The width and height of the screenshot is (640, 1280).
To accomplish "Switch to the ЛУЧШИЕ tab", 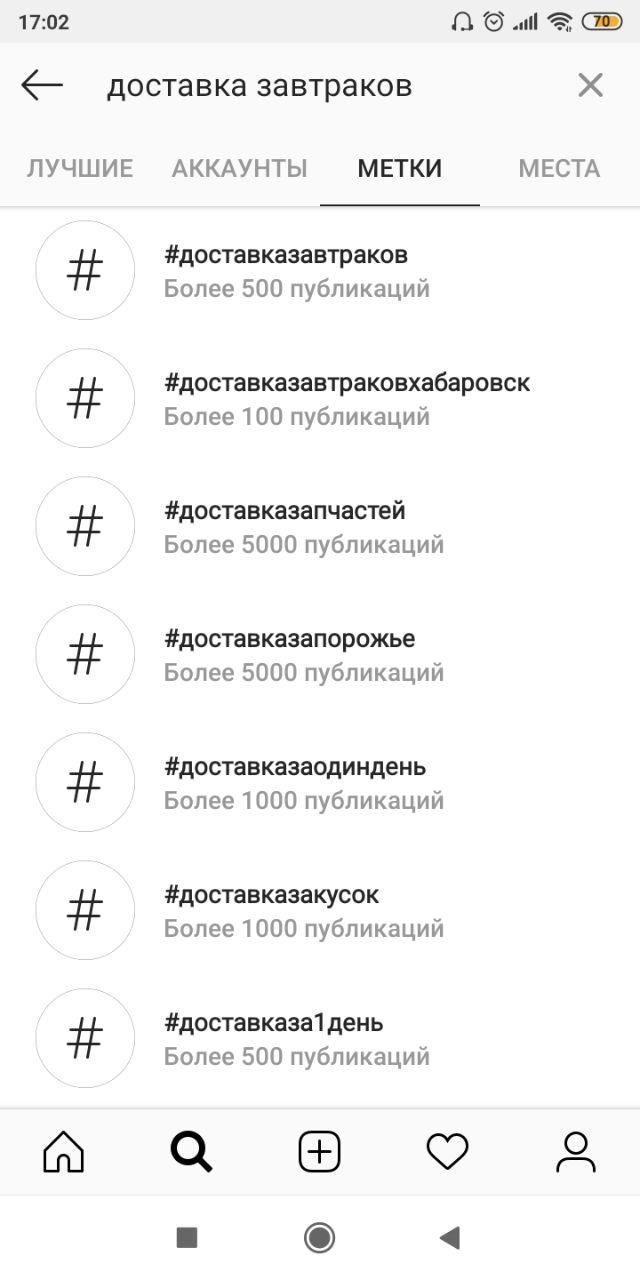I will pyautogui.click(x=80, y=168).
